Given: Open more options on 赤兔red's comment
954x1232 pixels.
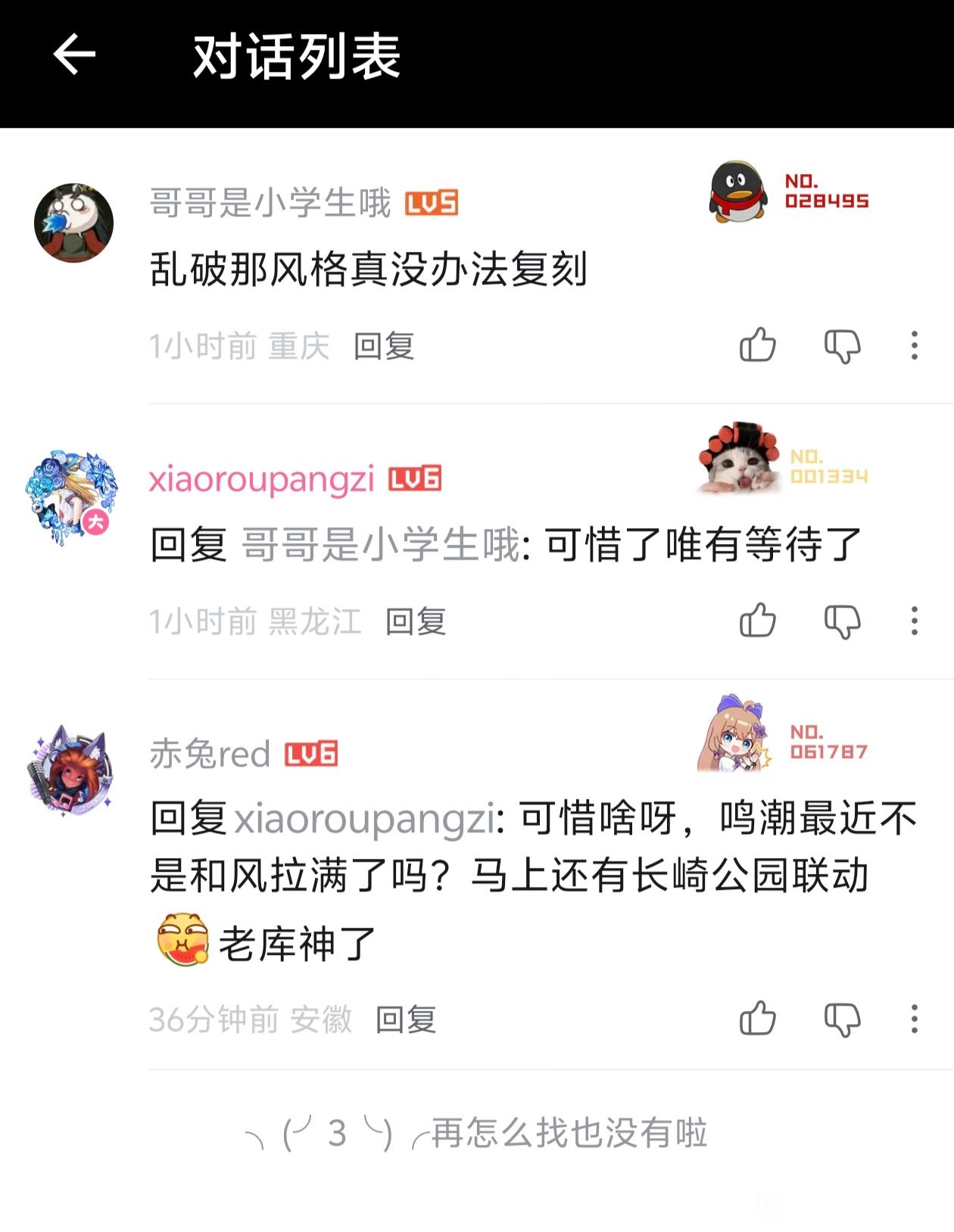Looking at the screenshot, I should (914, 1019).
